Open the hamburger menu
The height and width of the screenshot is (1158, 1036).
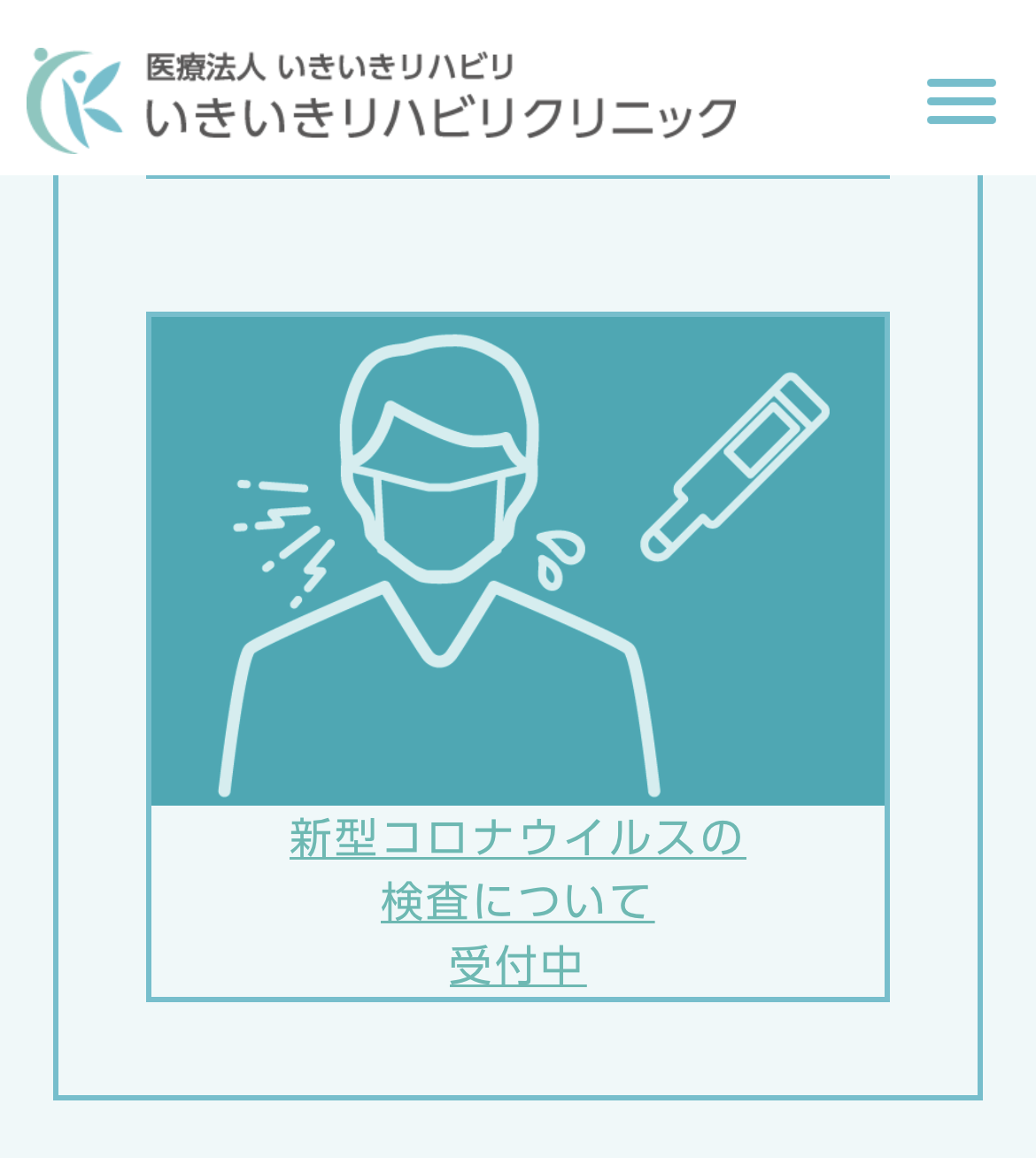click(961, 101)
